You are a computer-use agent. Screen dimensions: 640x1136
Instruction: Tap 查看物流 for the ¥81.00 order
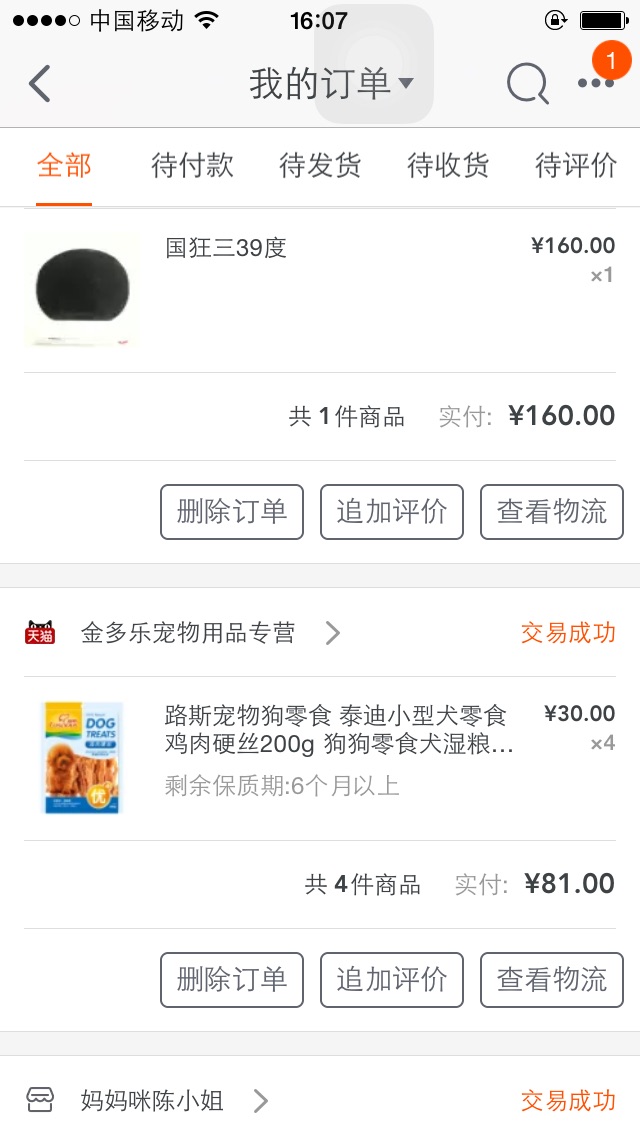click(x=552, y=980)
